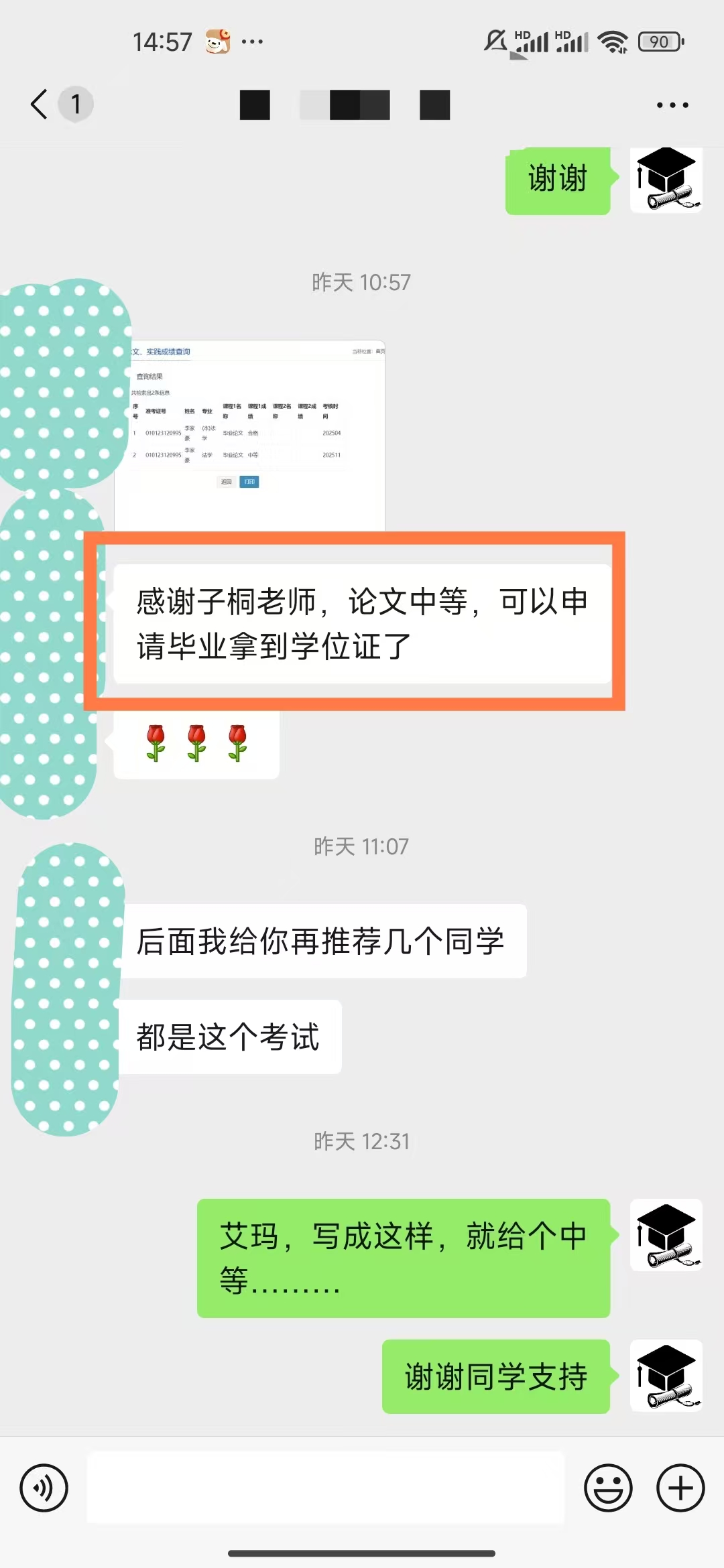This screenshot has height=1568, width=724.
Task: Open the graduation cap avatar beside 谢谢同学支持
Action: coord(666,1376)
